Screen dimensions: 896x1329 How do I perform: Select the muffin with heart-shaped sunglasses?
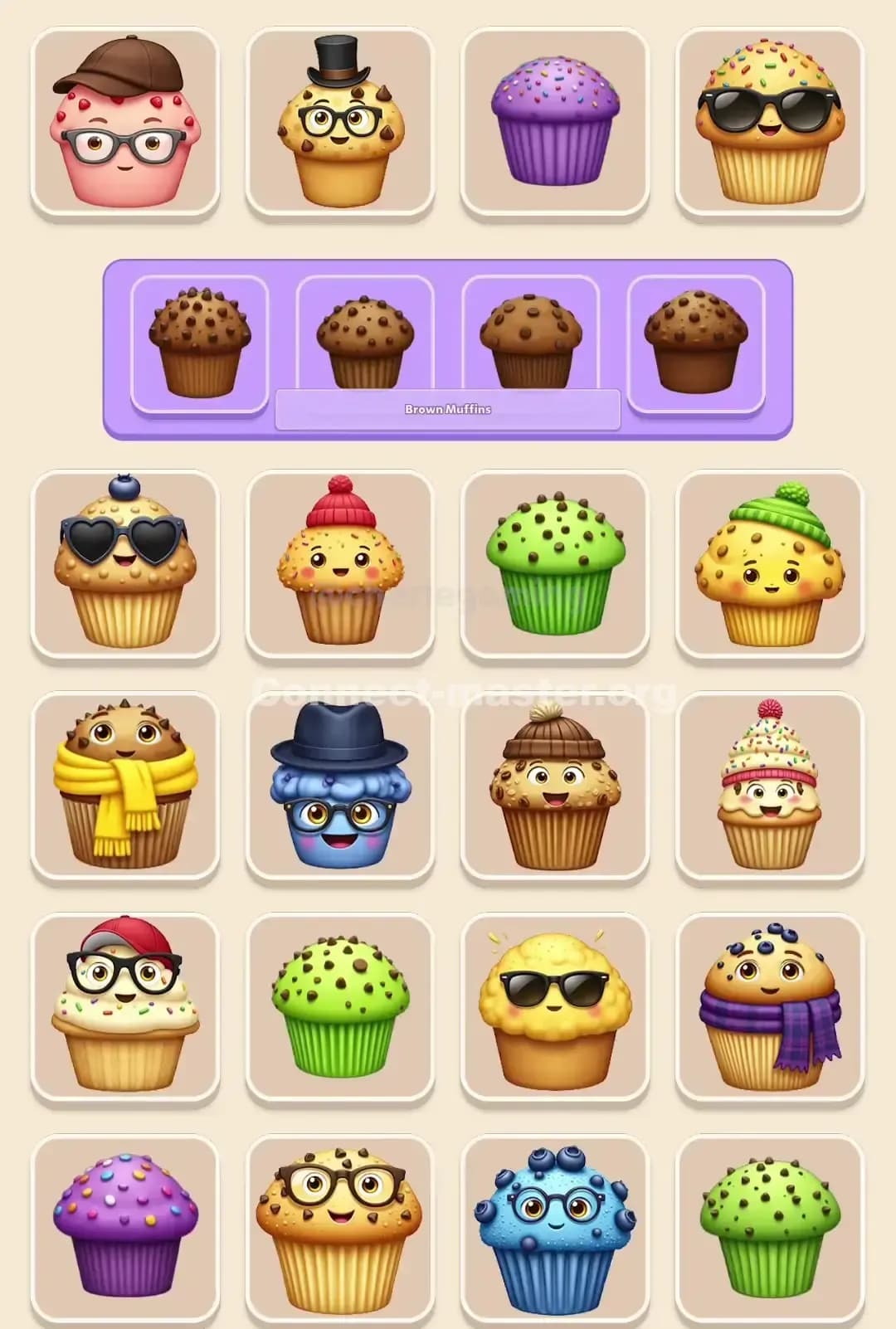tap(124, 564)
